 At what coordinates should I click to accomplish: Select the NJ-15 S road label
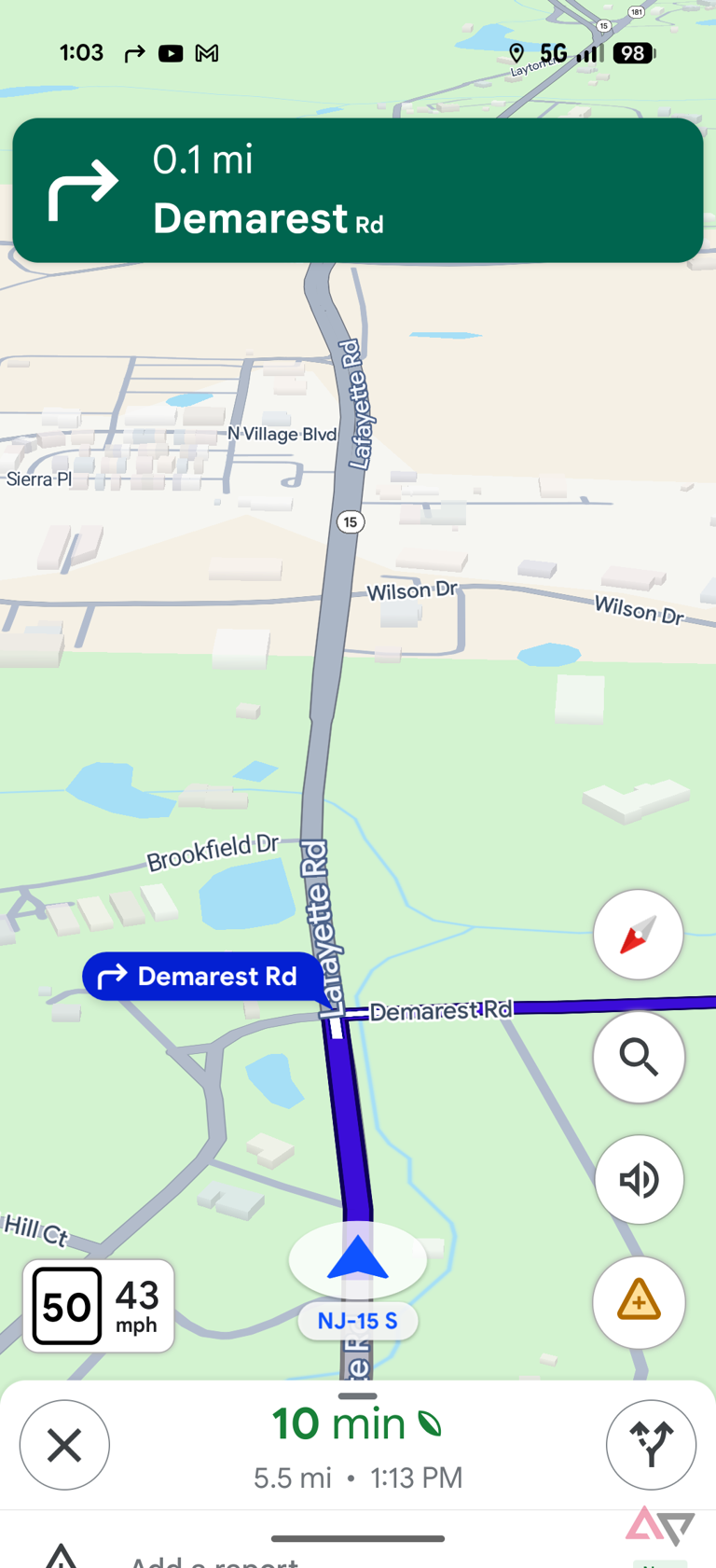pyautogui.click(x=357, y=1319)
